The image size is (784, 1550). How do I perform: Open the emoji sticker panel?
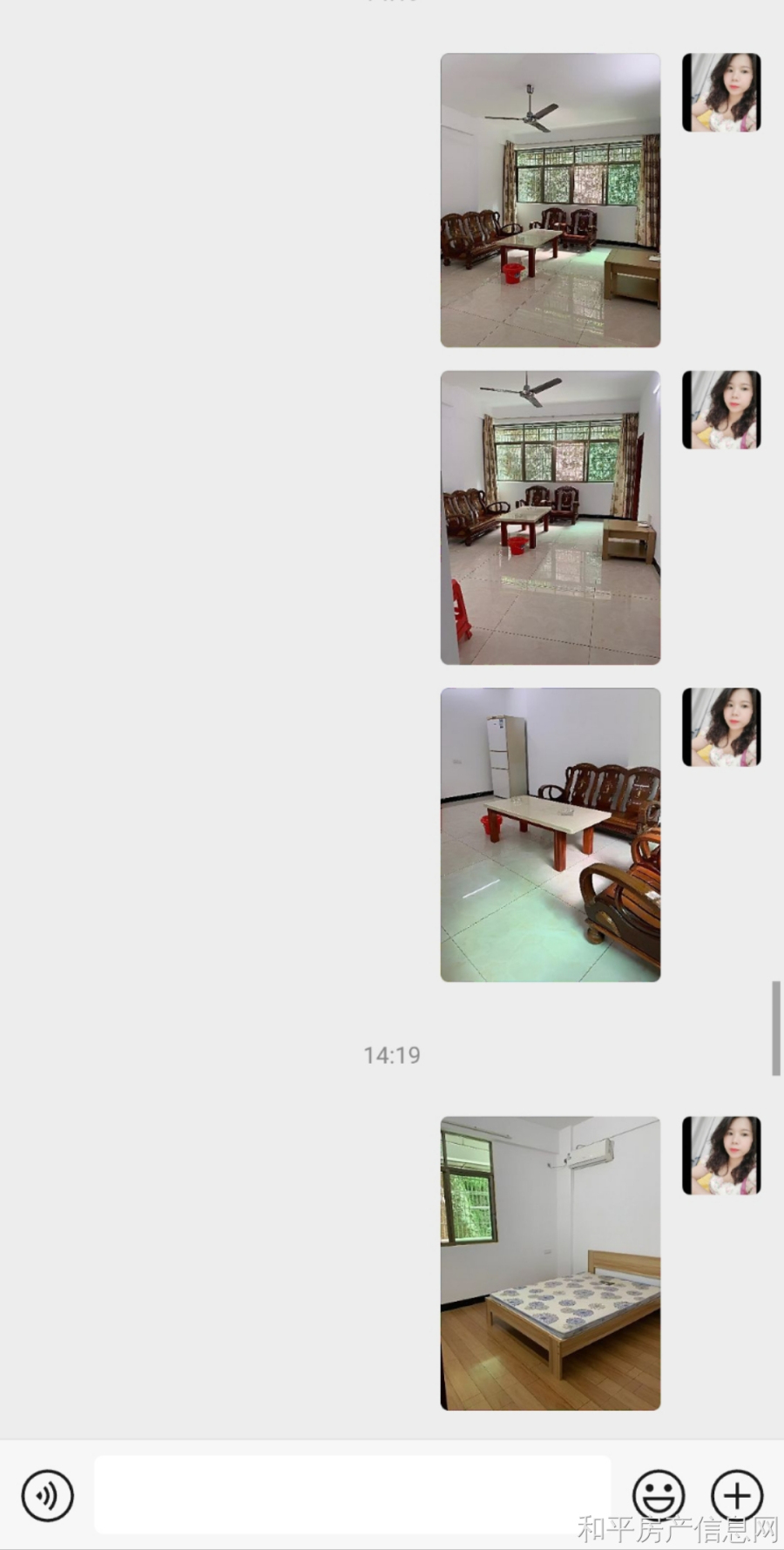tap(659, 1495)
